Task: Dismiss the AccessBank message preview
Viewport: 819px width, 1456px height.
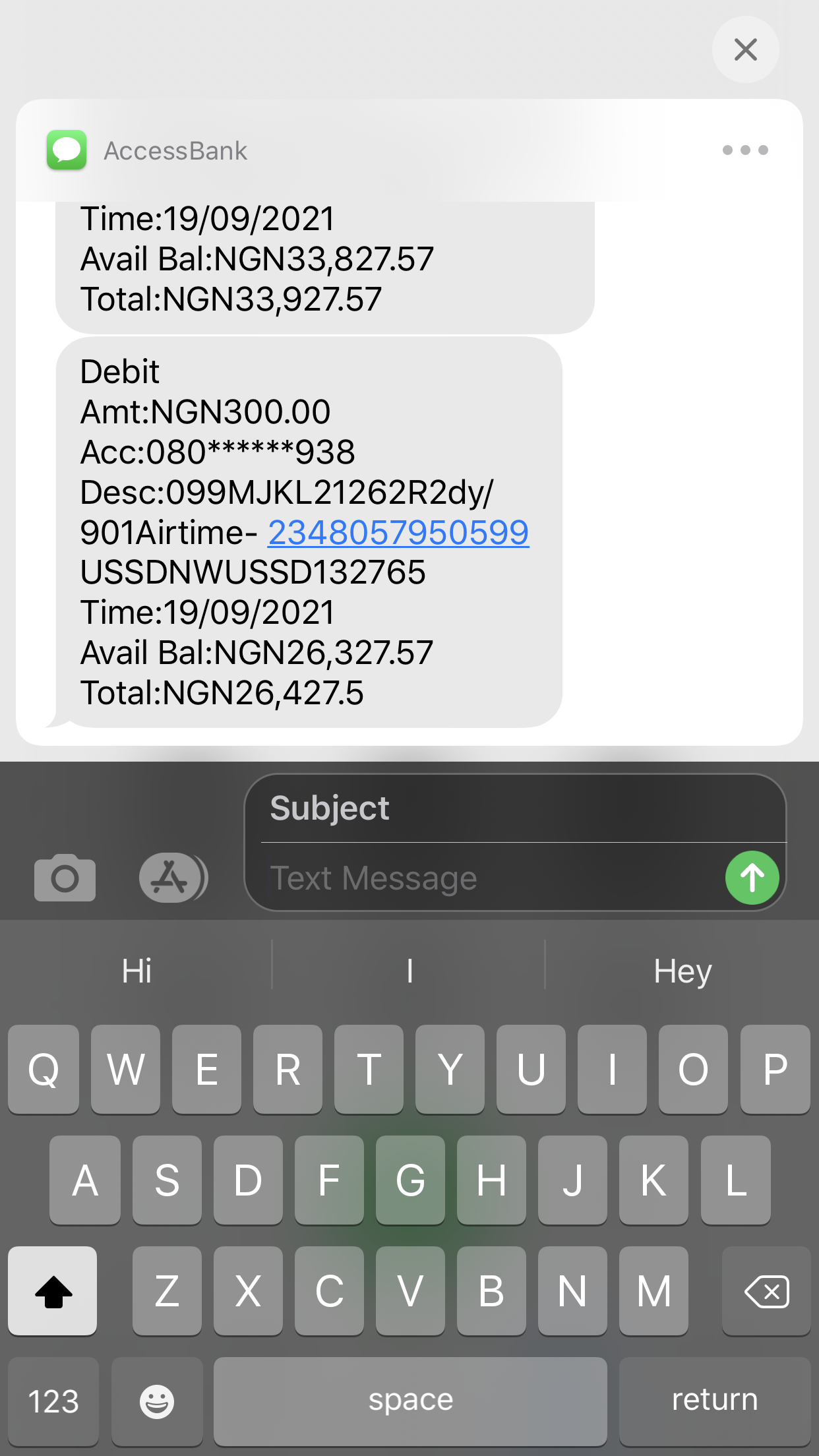Action: [x=745, y=49]
